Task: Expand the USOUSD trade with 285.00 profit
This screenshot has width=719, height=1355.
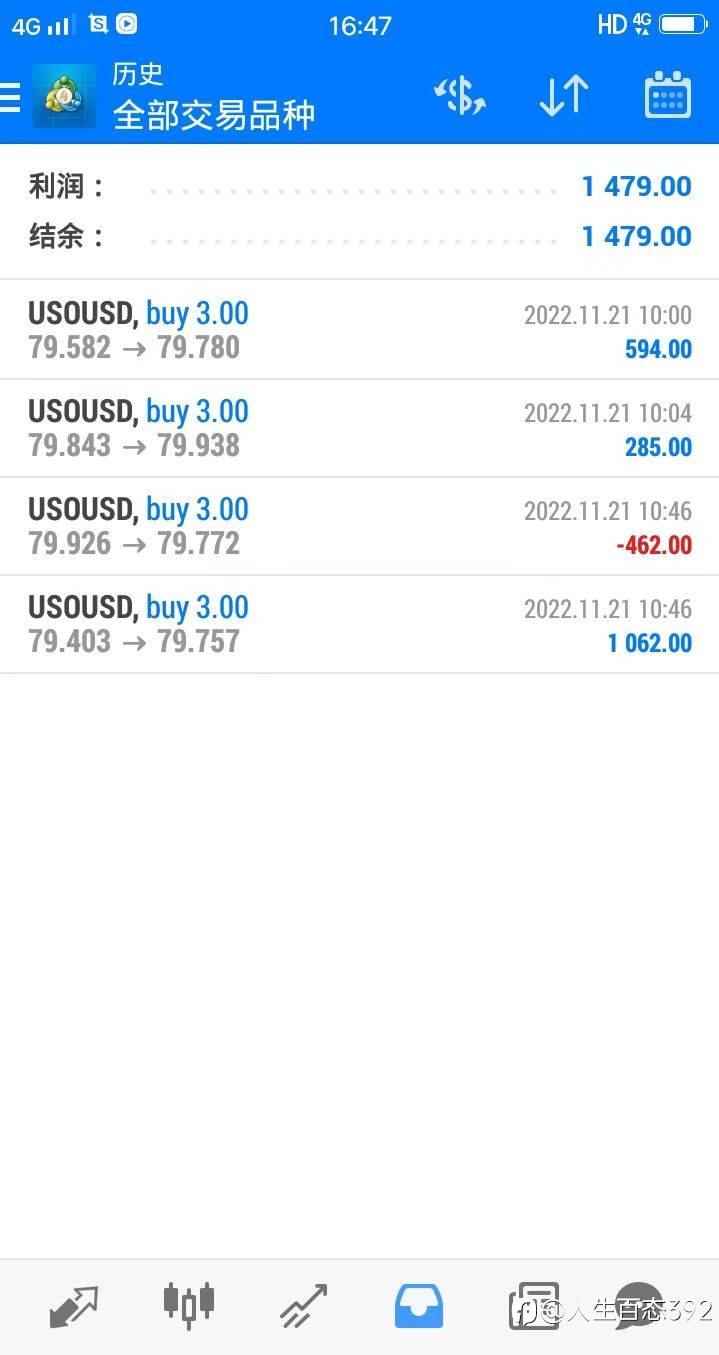Action: (359, 428)
